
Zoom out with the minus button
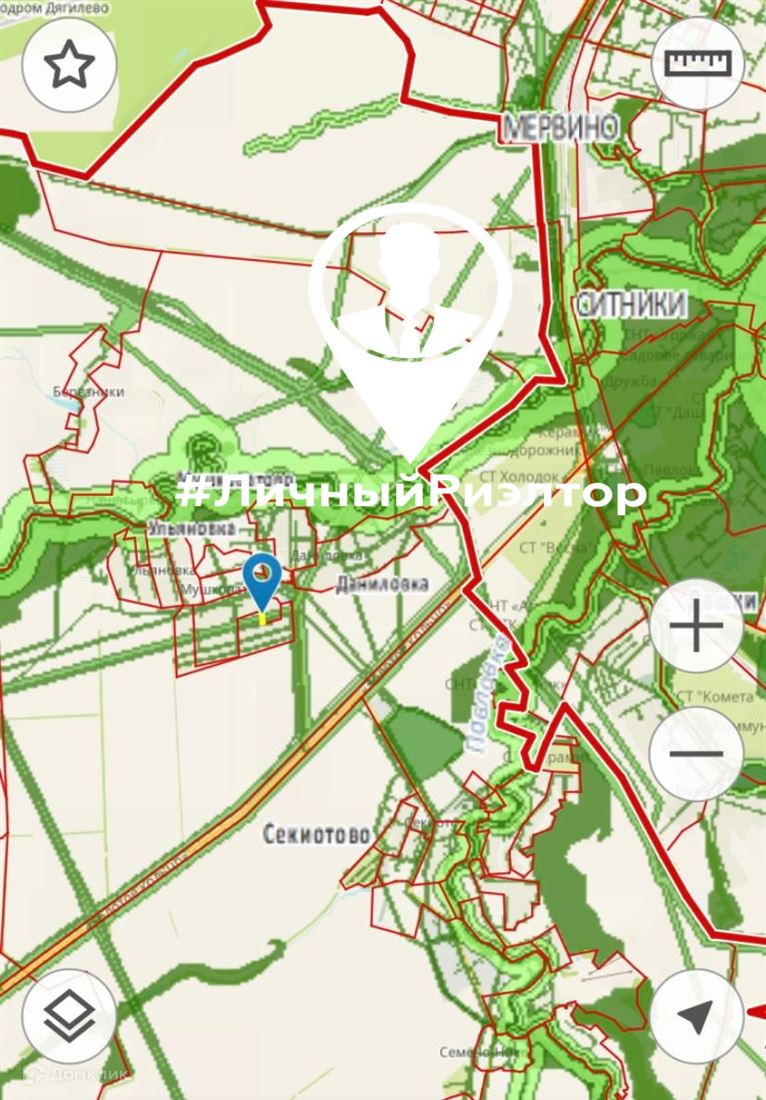tap(696, 753)
